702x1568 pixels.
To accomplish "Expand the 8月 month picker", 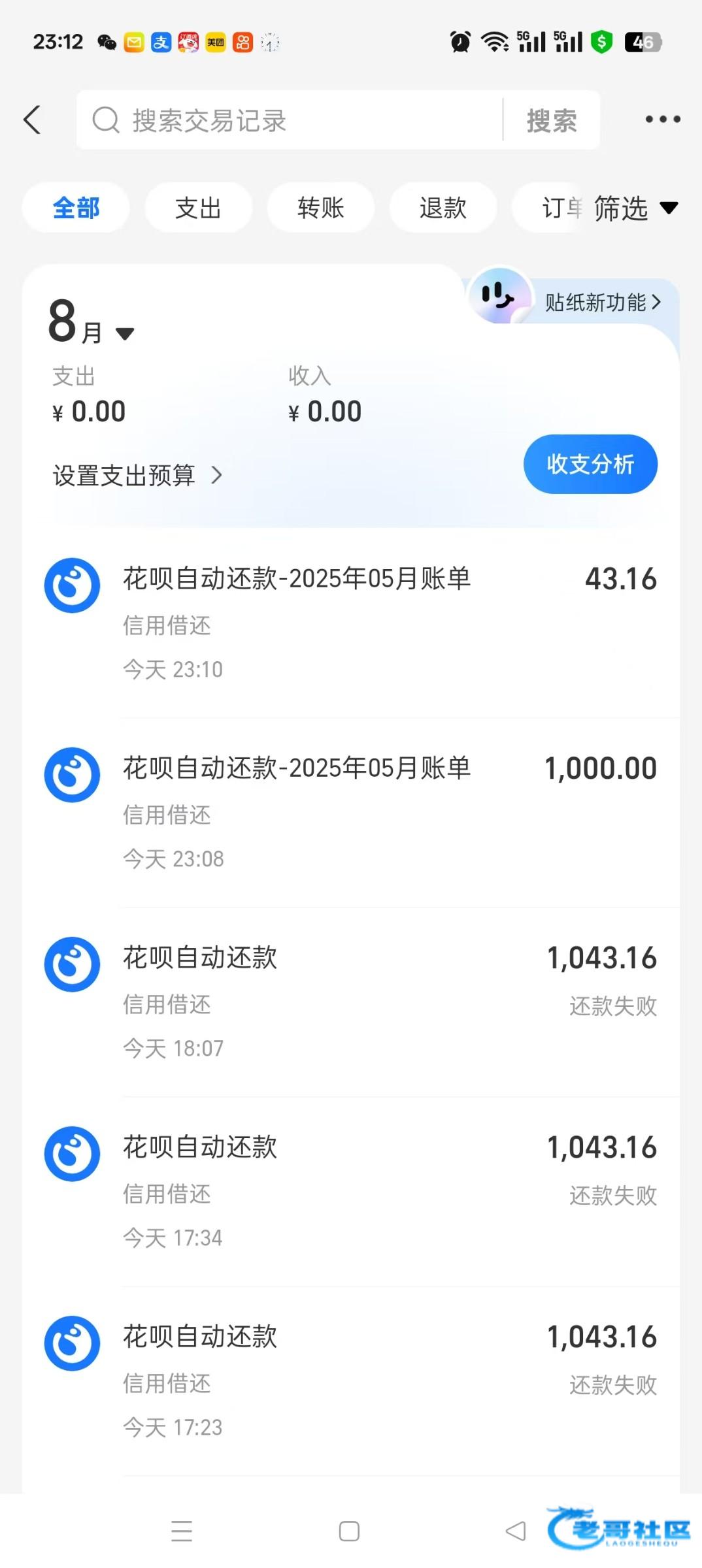I will point(91,323).
